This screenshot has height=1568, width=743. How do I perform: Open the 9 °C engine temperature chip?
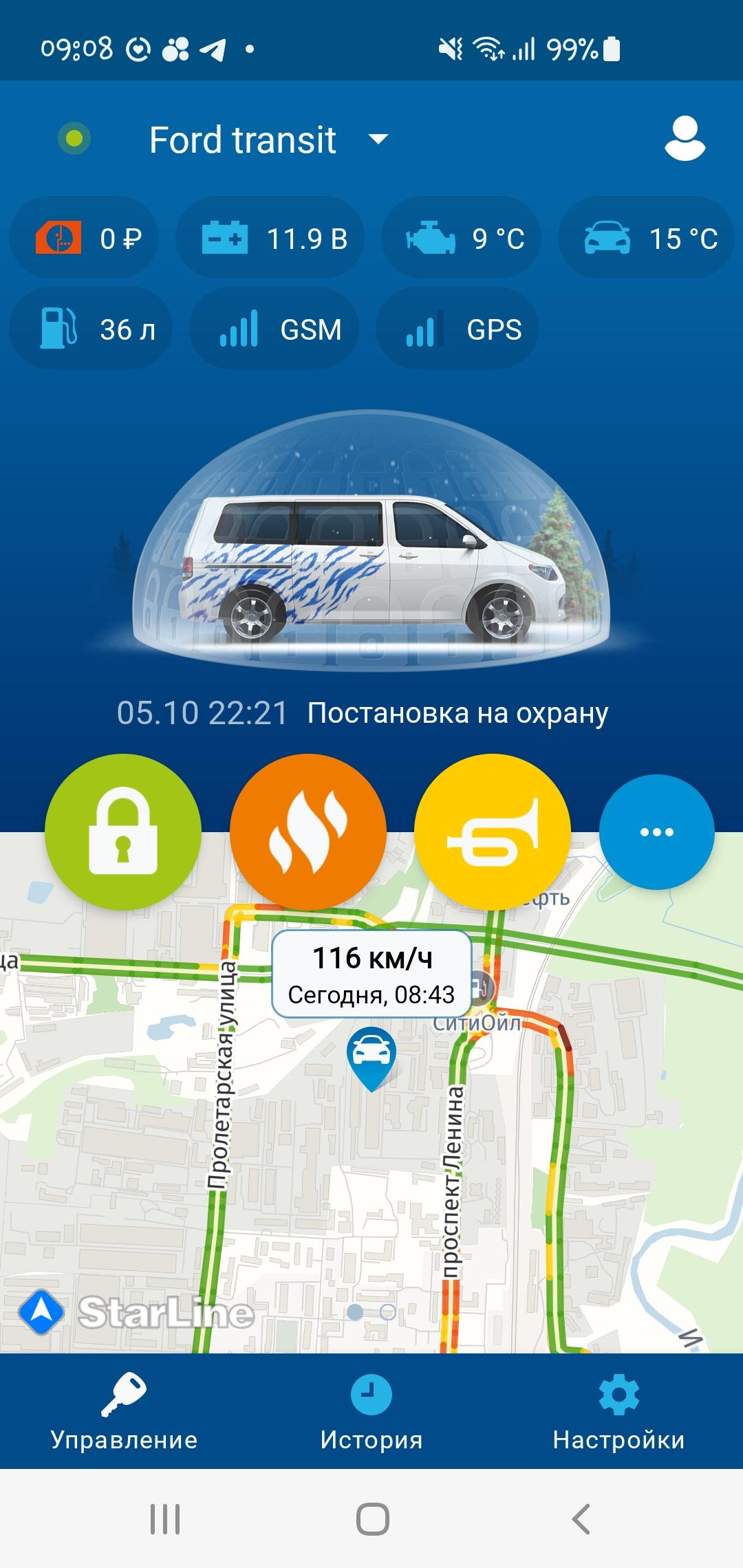[x=461, y=239]
